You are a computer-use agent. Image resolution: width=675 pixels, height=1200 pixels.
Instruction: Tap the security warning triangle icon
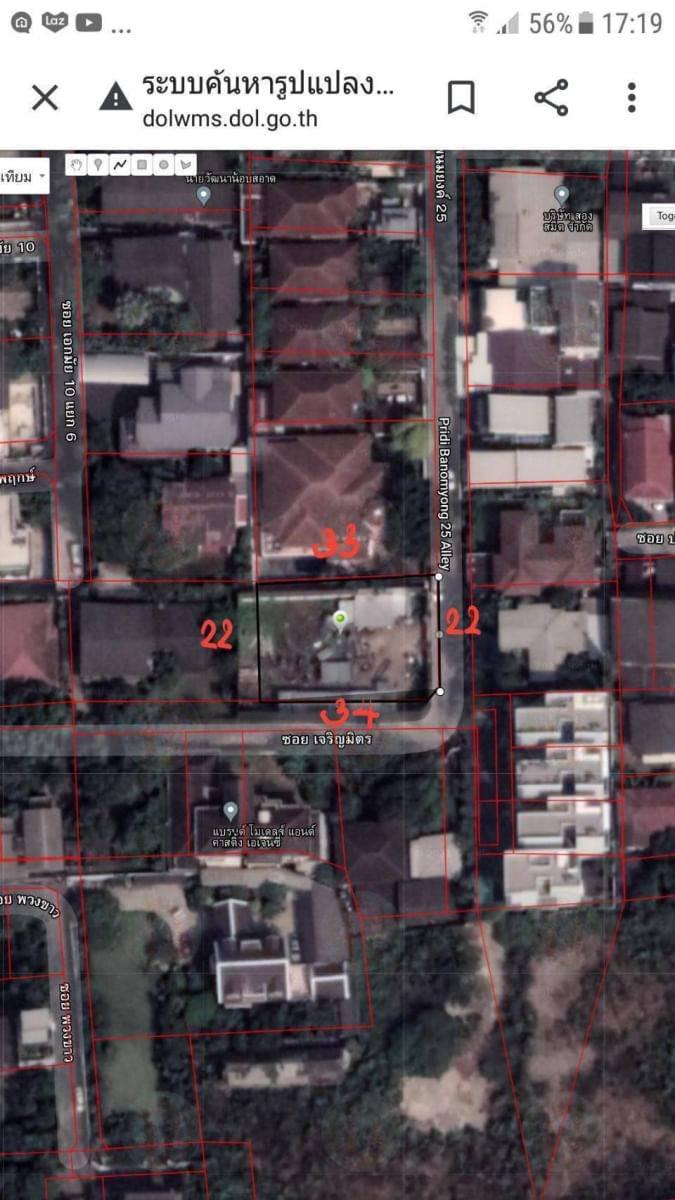pyautogui.click(x=116, y=97)
